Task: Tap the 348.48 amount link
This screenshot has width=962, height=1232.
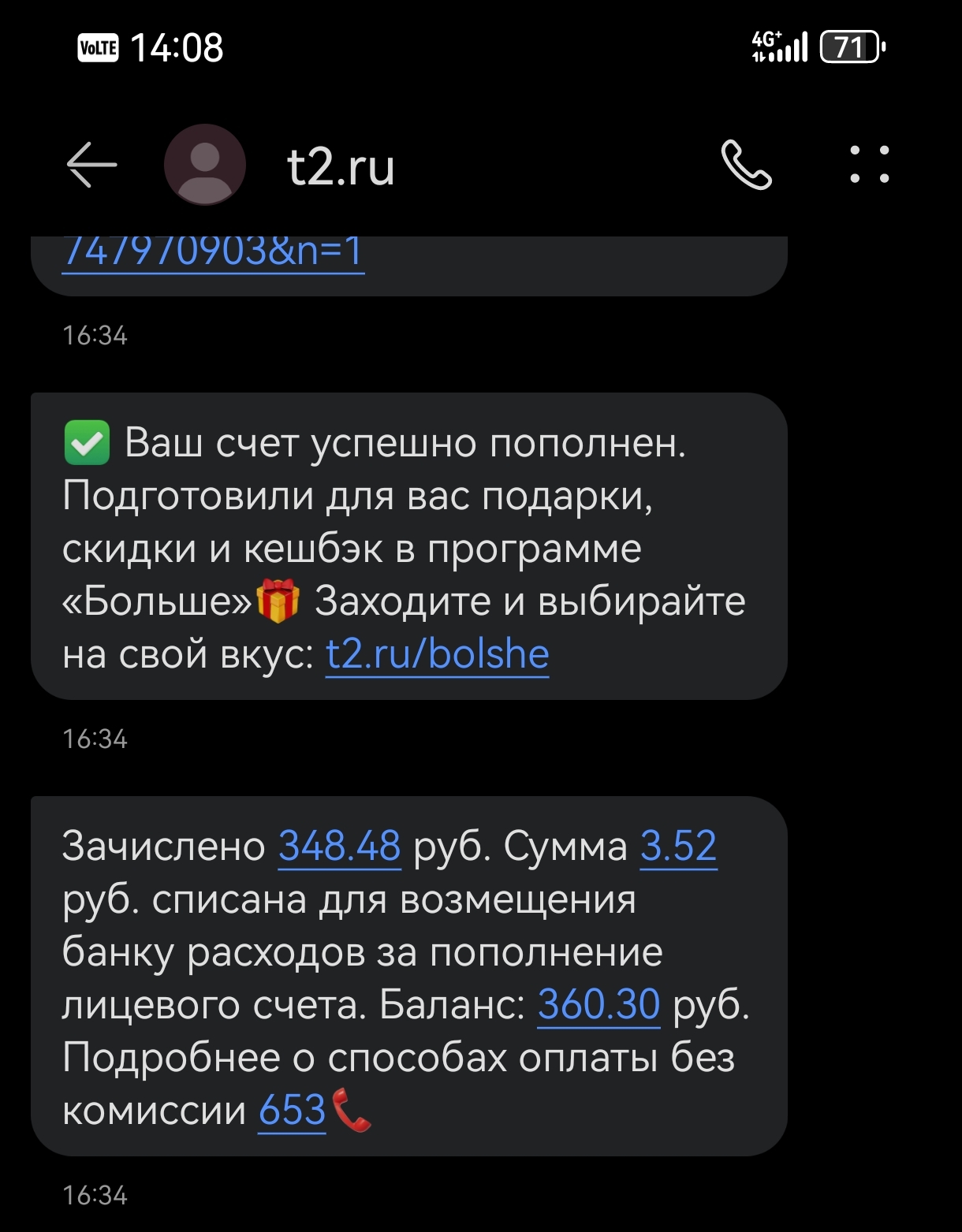Action: [x=340, y=847]
